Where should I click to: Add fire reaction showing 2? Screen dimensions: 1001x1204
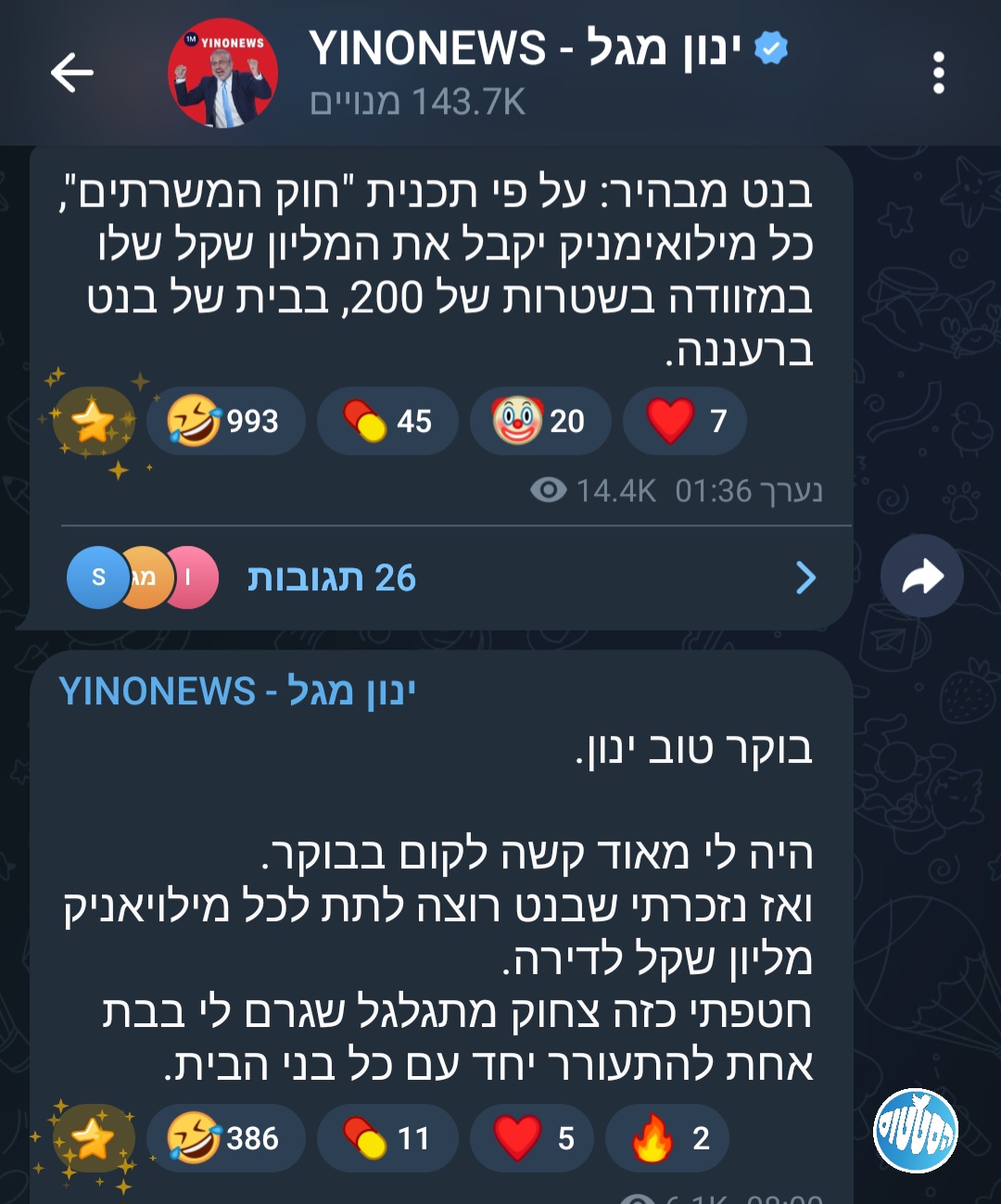click(667, 1138)
